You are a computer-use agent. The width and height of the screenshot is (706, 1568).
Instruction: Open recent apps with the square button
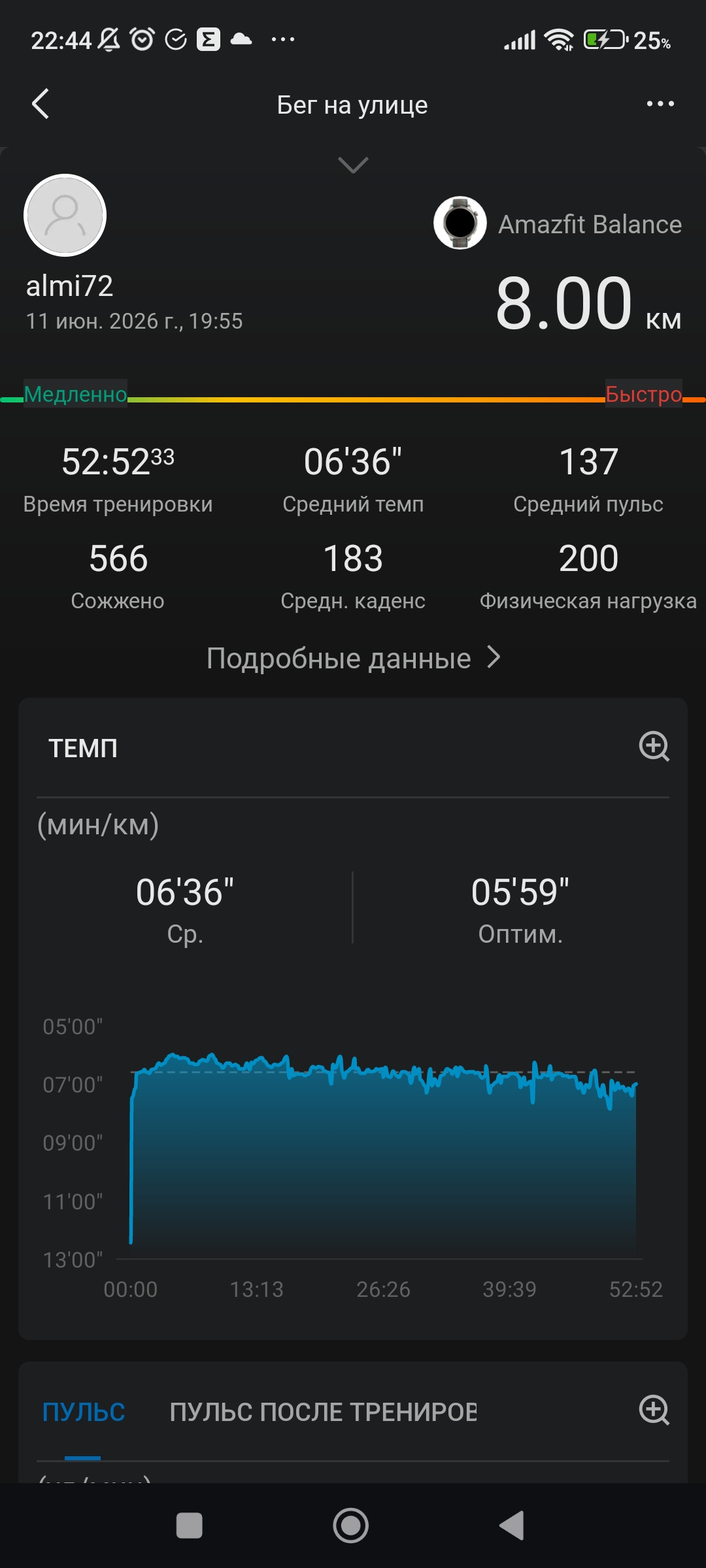coord(190,1526)
